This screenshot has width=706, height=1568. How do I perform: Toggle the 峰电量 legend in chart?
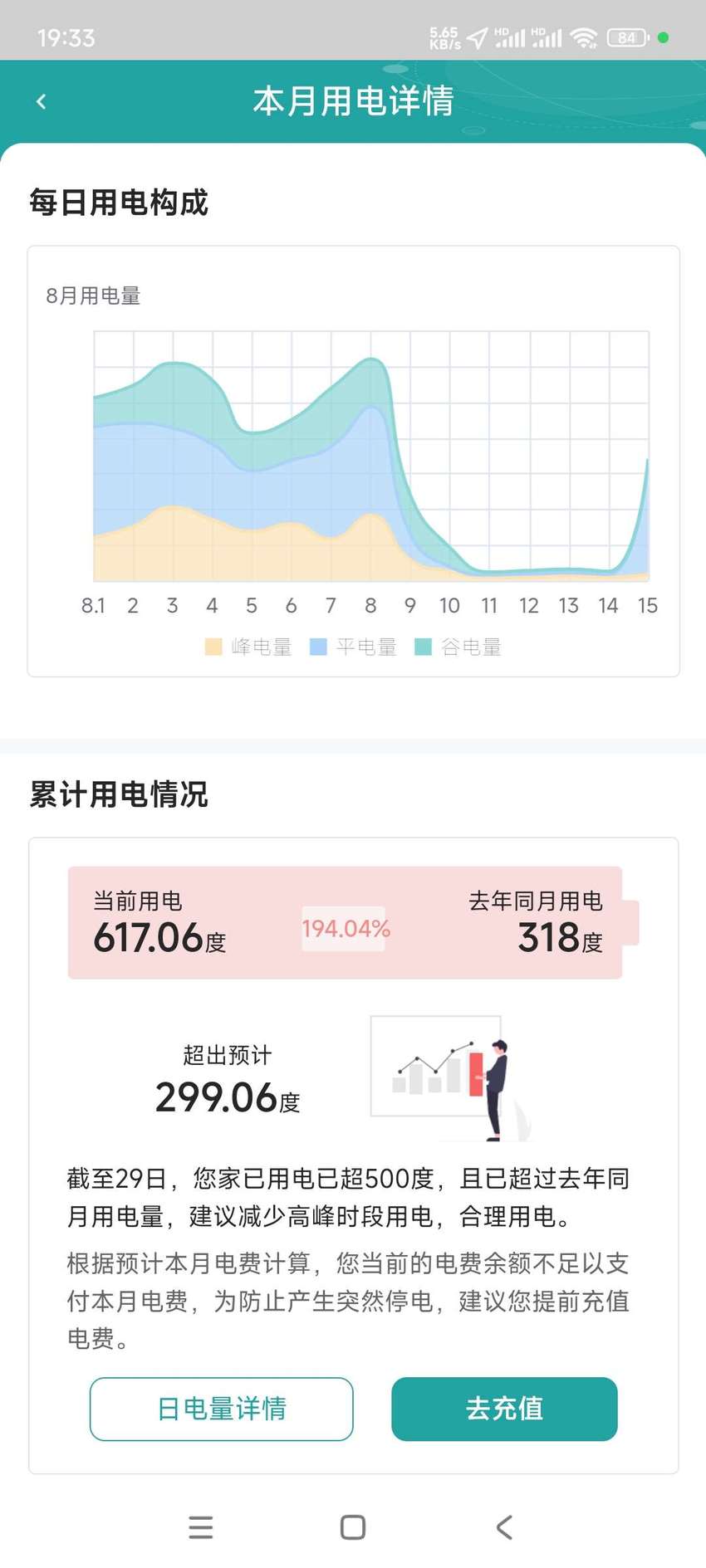(x=248, y=647)
